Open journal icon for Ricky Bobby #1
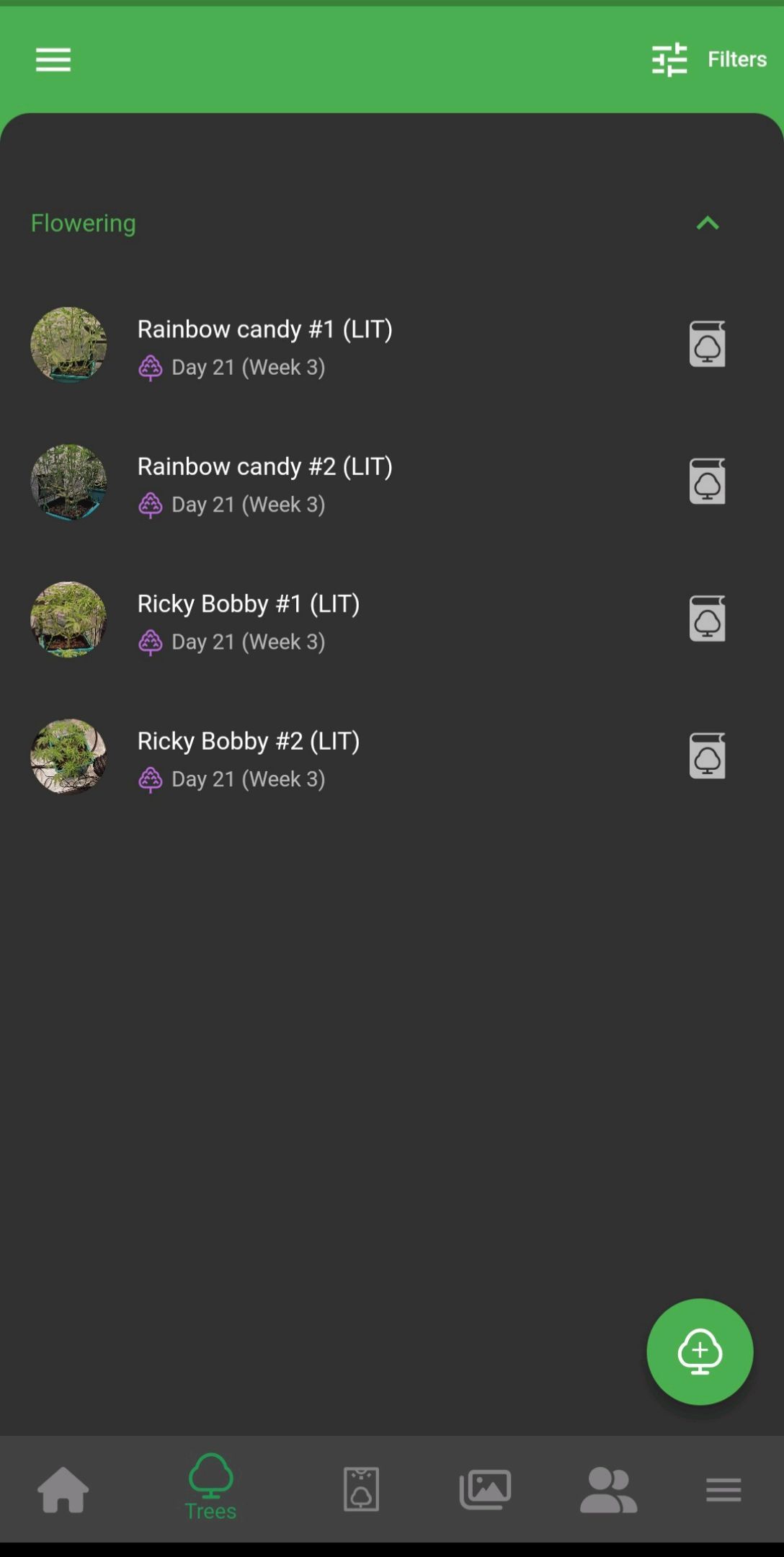The width and height of the screenshot is (784, 1557). (707, 618)
